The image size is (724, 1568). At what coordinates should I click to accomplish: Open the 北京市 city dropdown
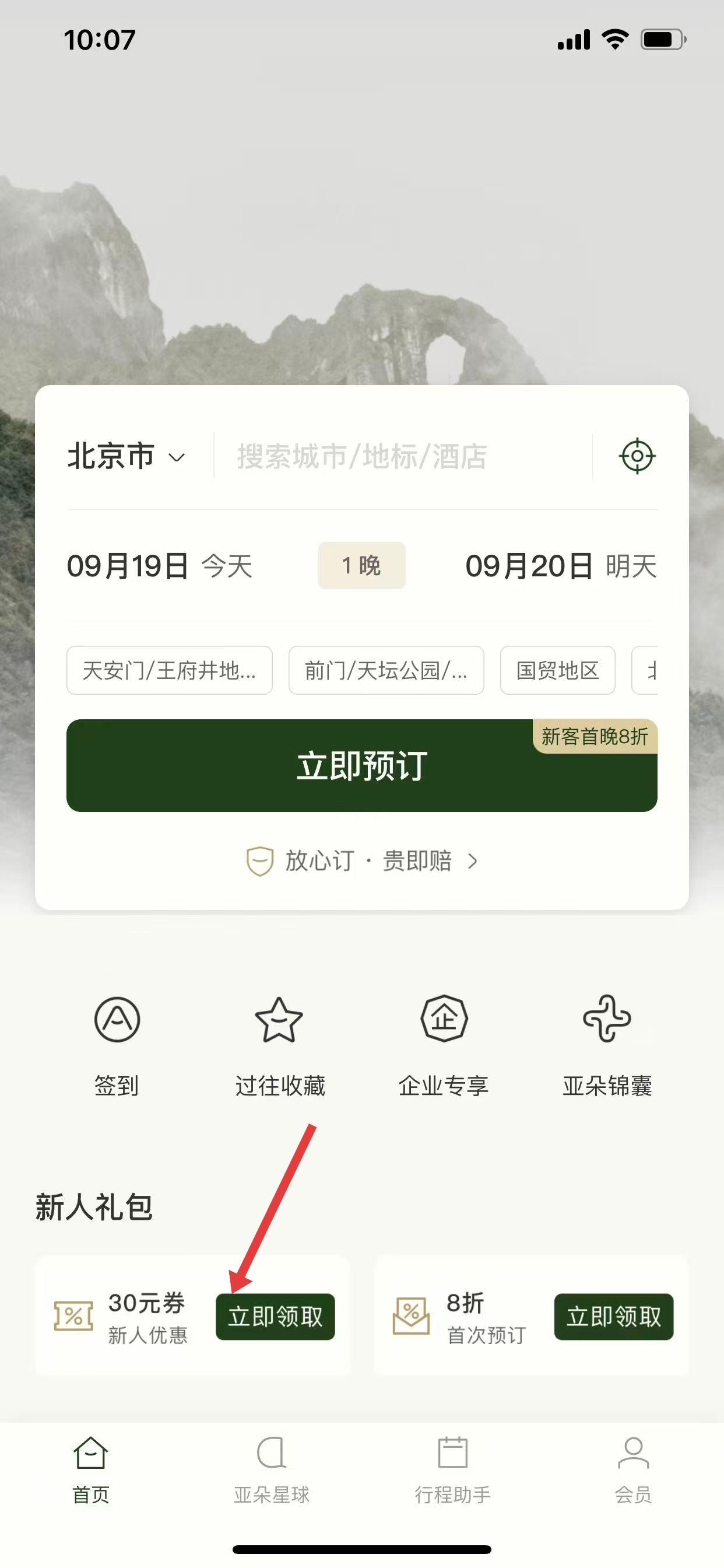(126, 457)
